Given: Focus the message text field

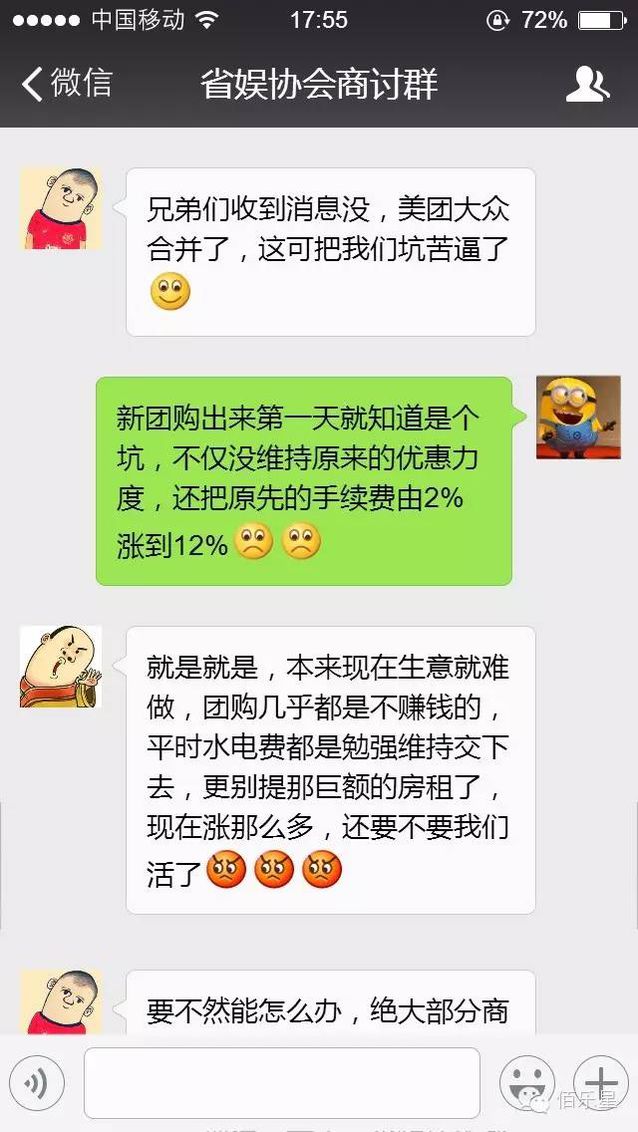Looking at the screenshot, I should [281, 1083].
